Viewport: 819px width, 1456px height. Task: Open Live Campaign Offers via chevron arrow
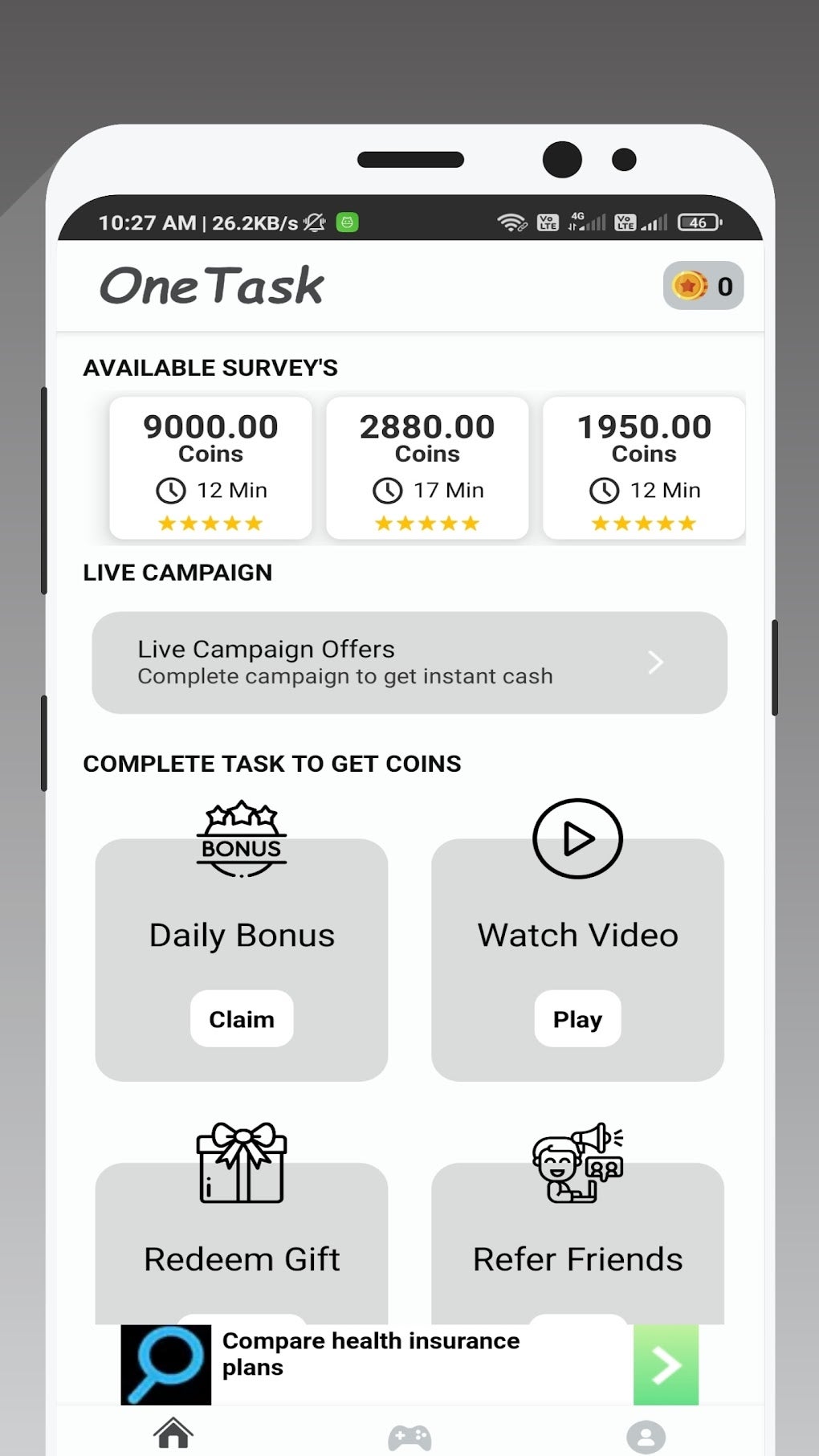(655, 662)
